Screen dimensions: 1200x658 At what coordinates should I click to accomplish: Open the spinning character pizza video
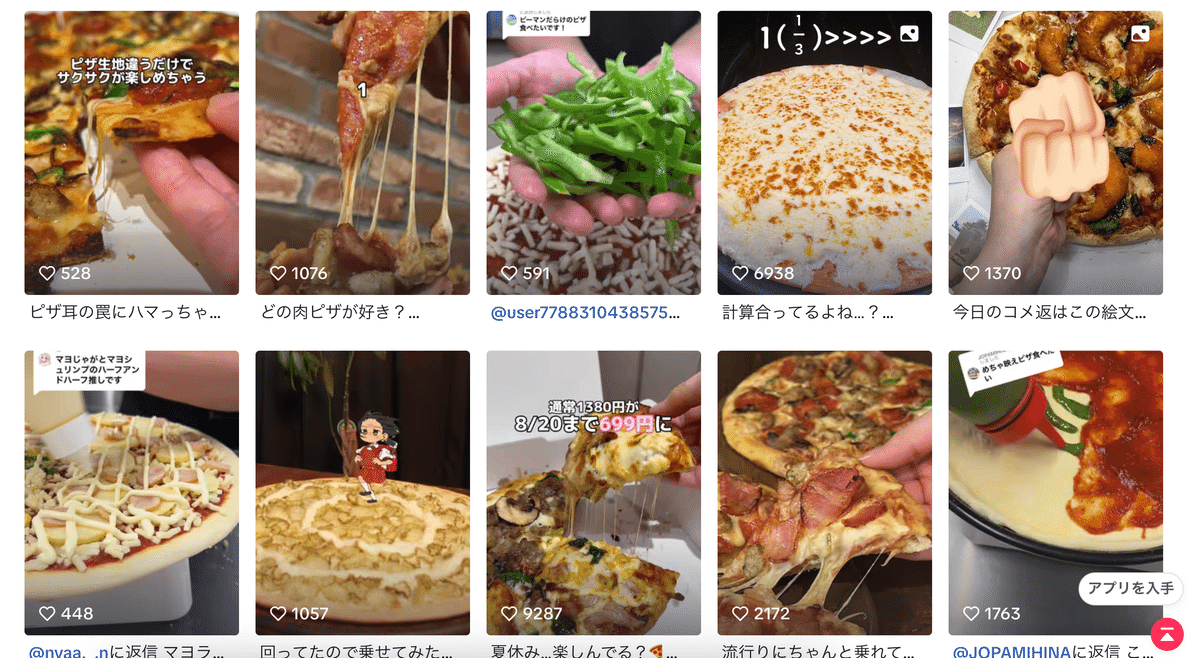click(x=362, y=492)
